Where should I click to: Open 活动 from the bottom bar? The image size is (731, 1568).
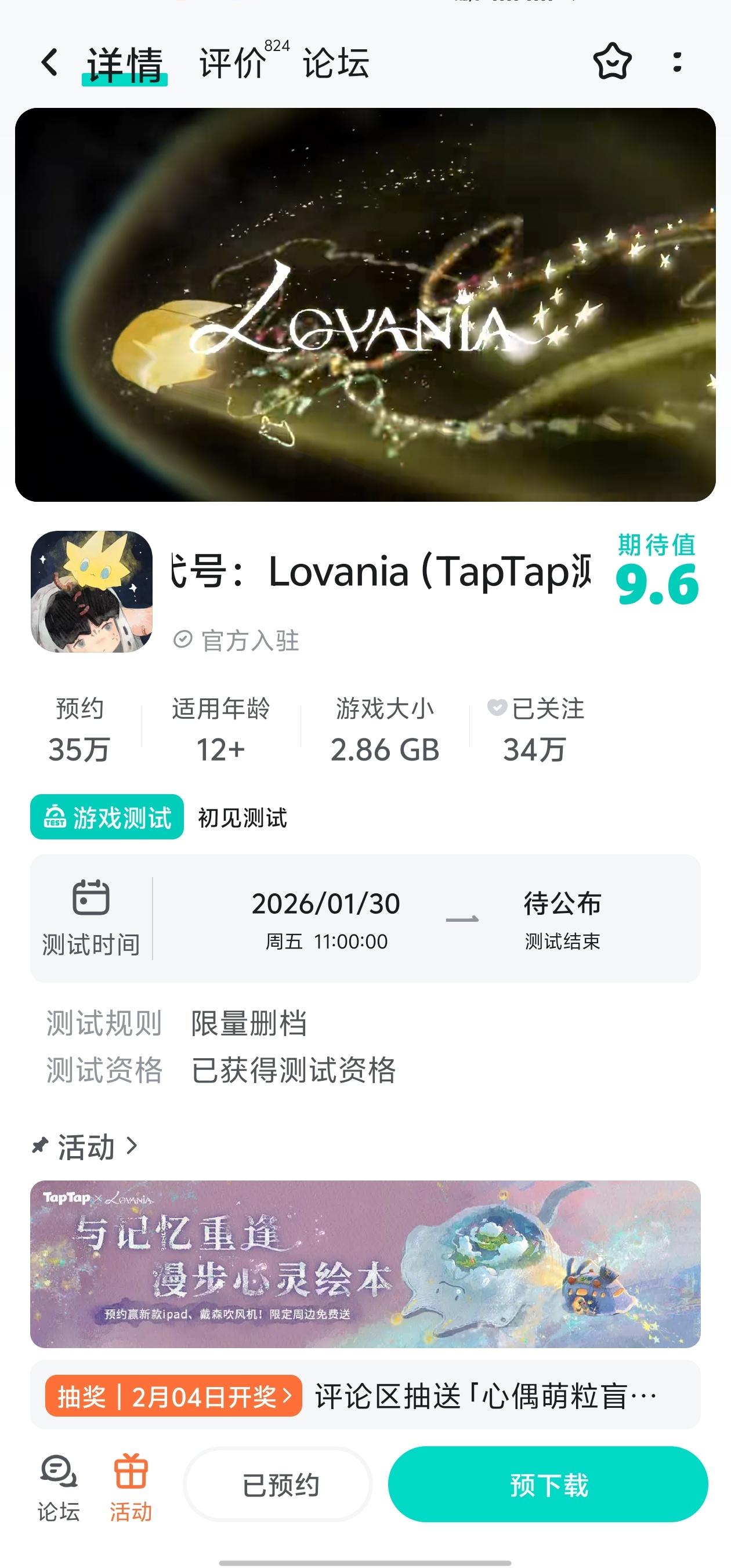click(x=131, y=1486)
